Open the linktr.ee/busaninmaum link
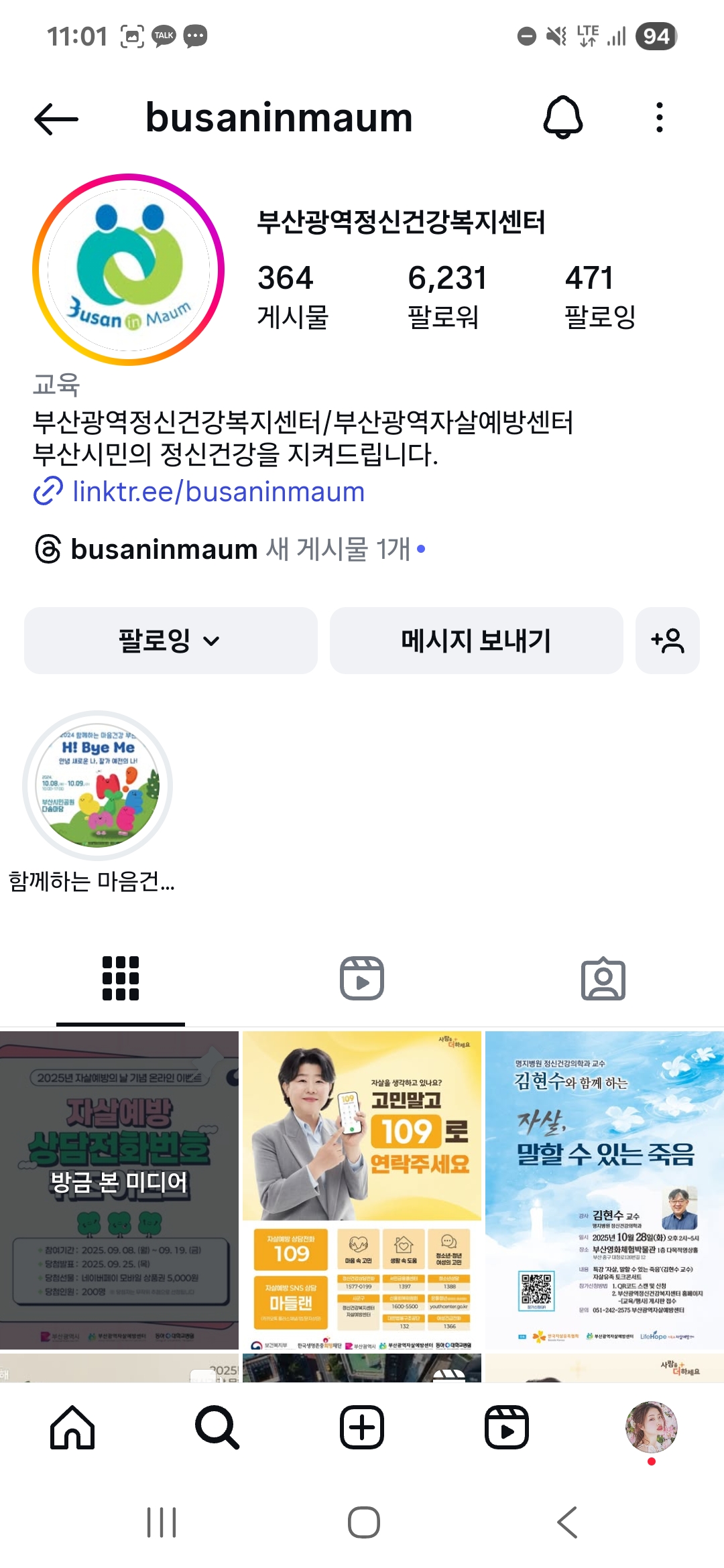Viewport: 724px width, 1568px height. click(218, 492)
